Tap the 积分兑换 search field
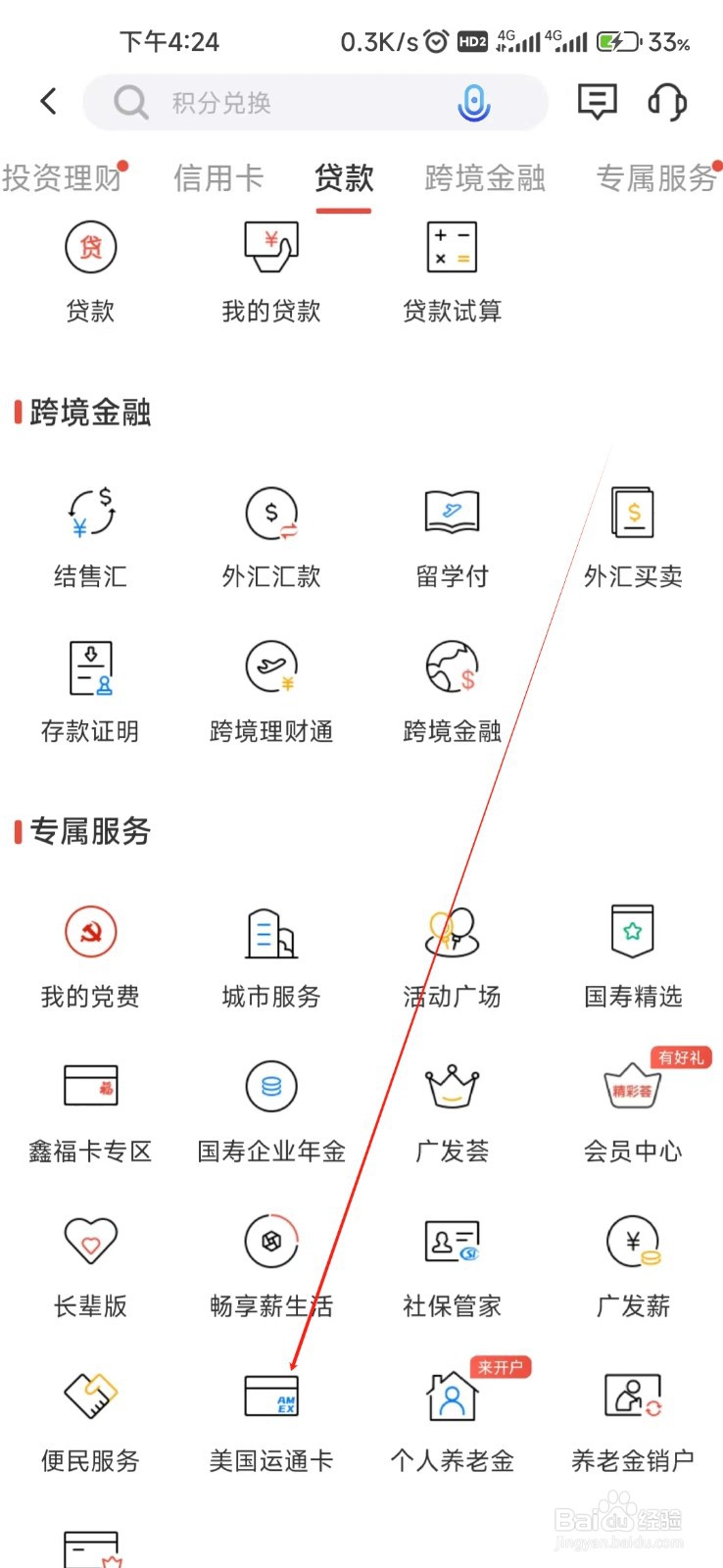The width and height of the screenshot is (723, 1568). (294, 101)
